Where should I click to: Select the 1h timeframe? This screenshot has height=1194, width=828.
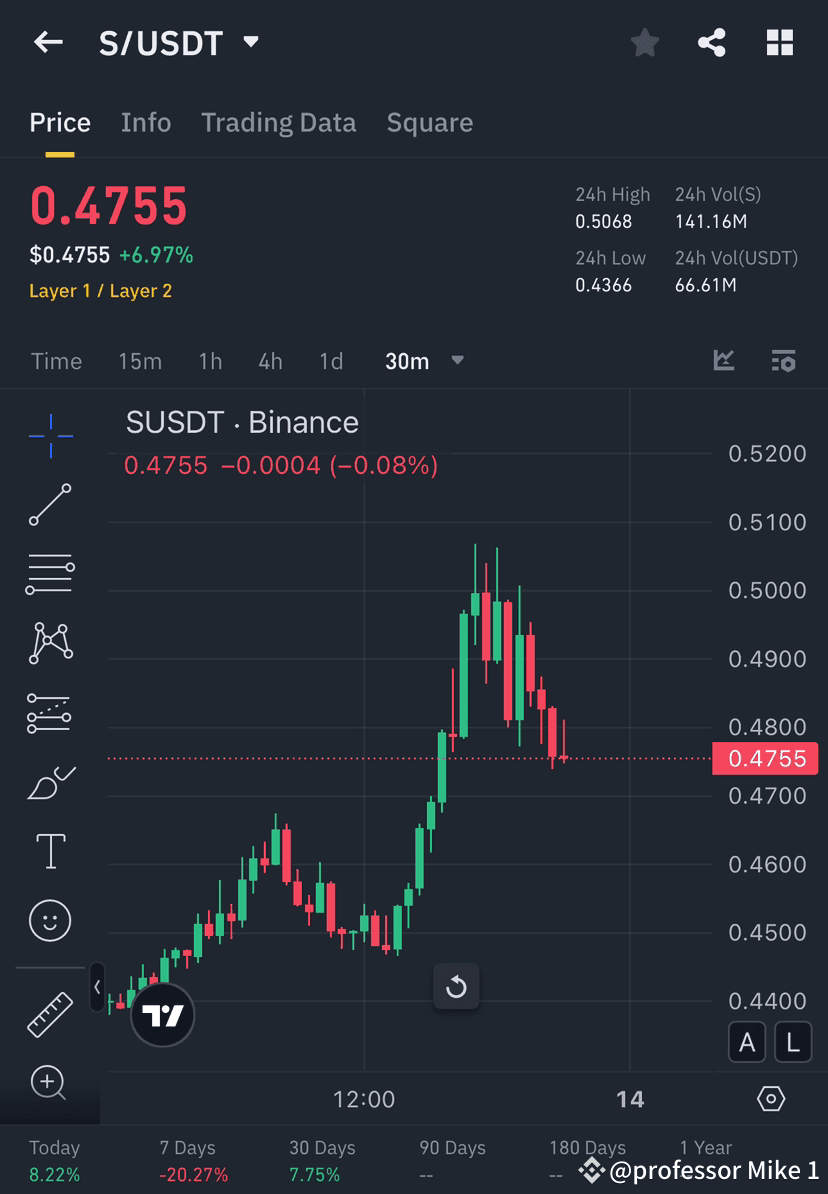click(210, 362)
